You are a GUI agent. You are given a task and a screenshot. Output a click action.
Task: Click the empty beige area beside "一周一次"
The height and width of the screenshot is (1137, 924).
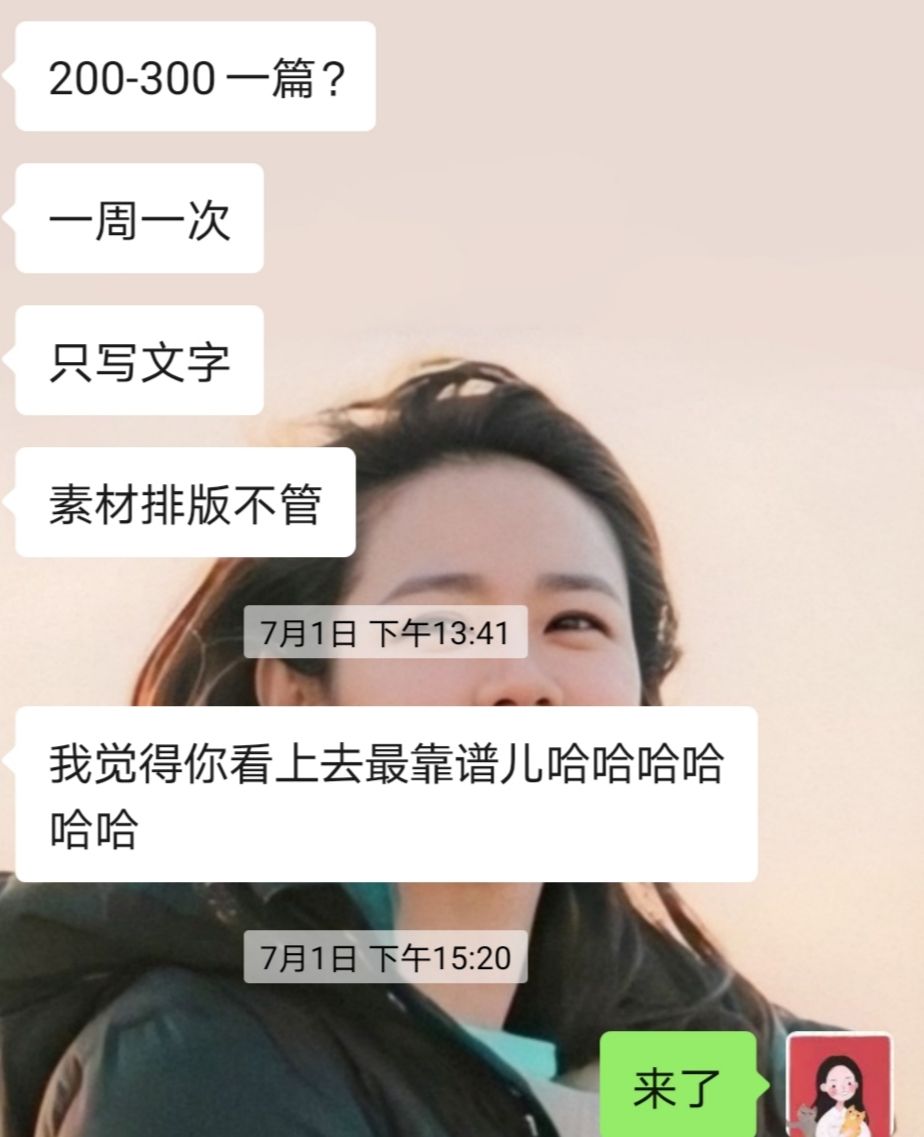550,218
